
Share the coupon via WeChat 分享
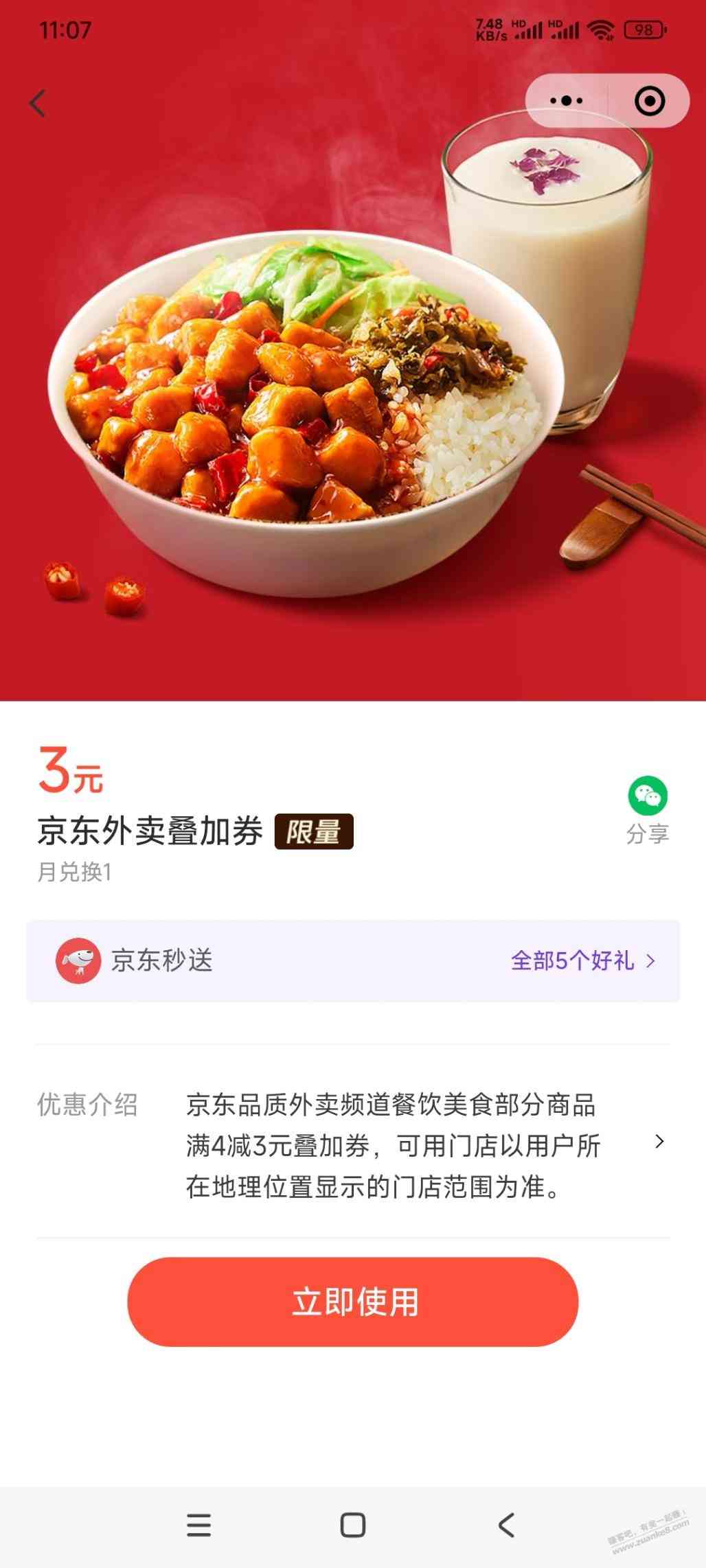click(x=647, y=810)
